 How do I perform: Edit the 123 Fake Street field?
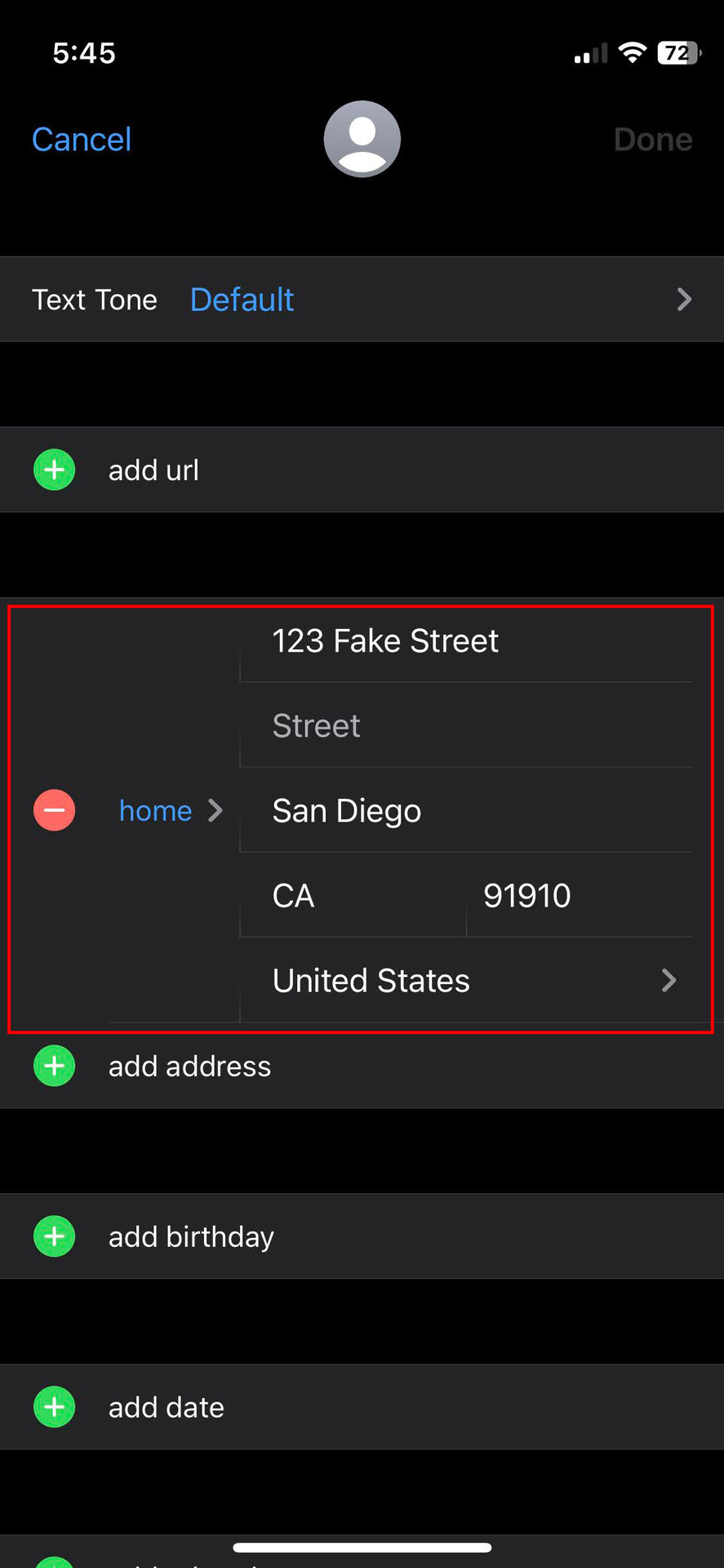tap(465, 641)
